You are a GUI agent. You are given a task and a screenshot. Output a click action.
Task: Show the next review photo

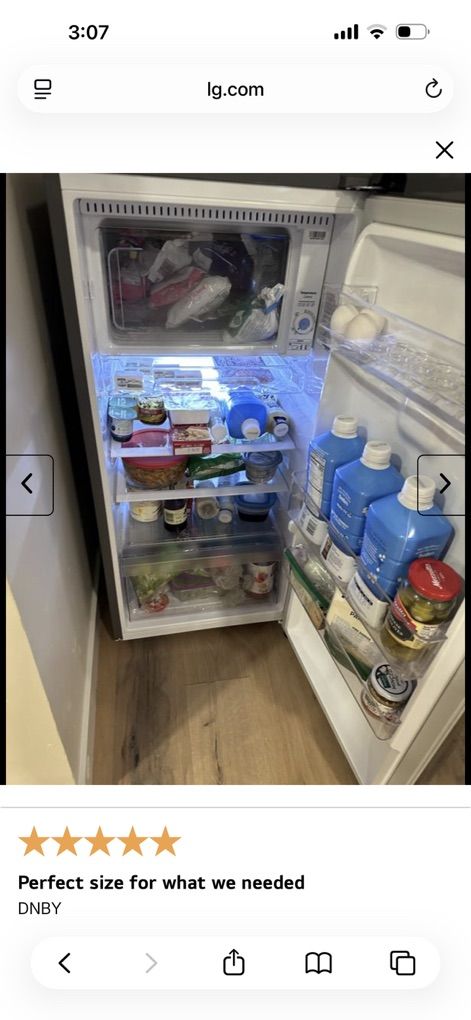coord(444,485)
